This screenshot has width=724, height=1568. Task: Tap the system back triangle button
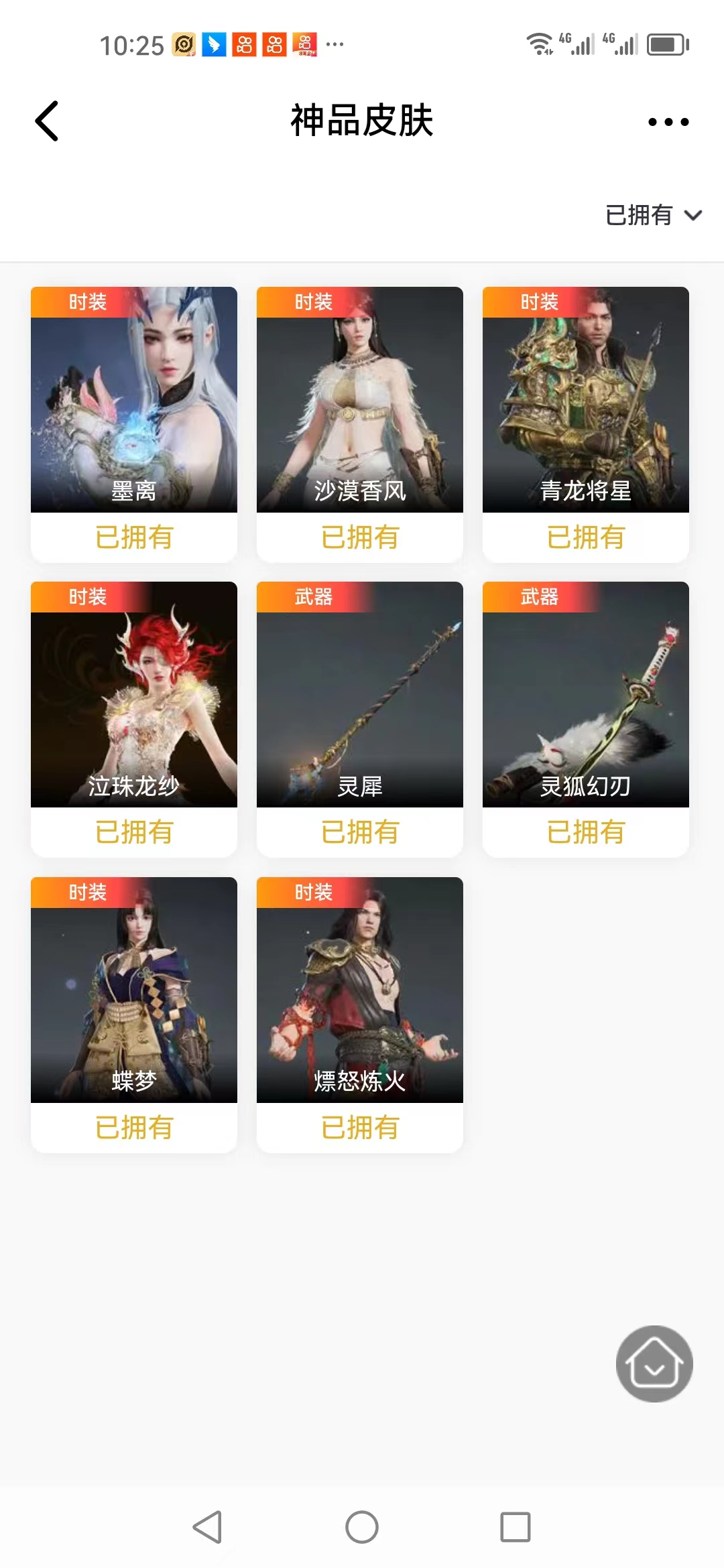pos(208,1527)
